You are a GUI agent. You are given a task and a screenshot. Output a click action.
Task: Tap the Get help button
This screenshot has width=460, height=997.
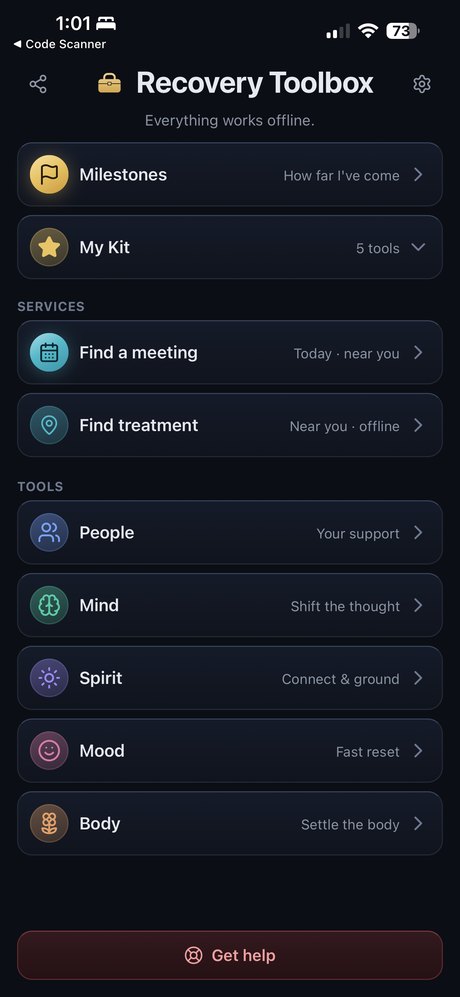point(230,956)
